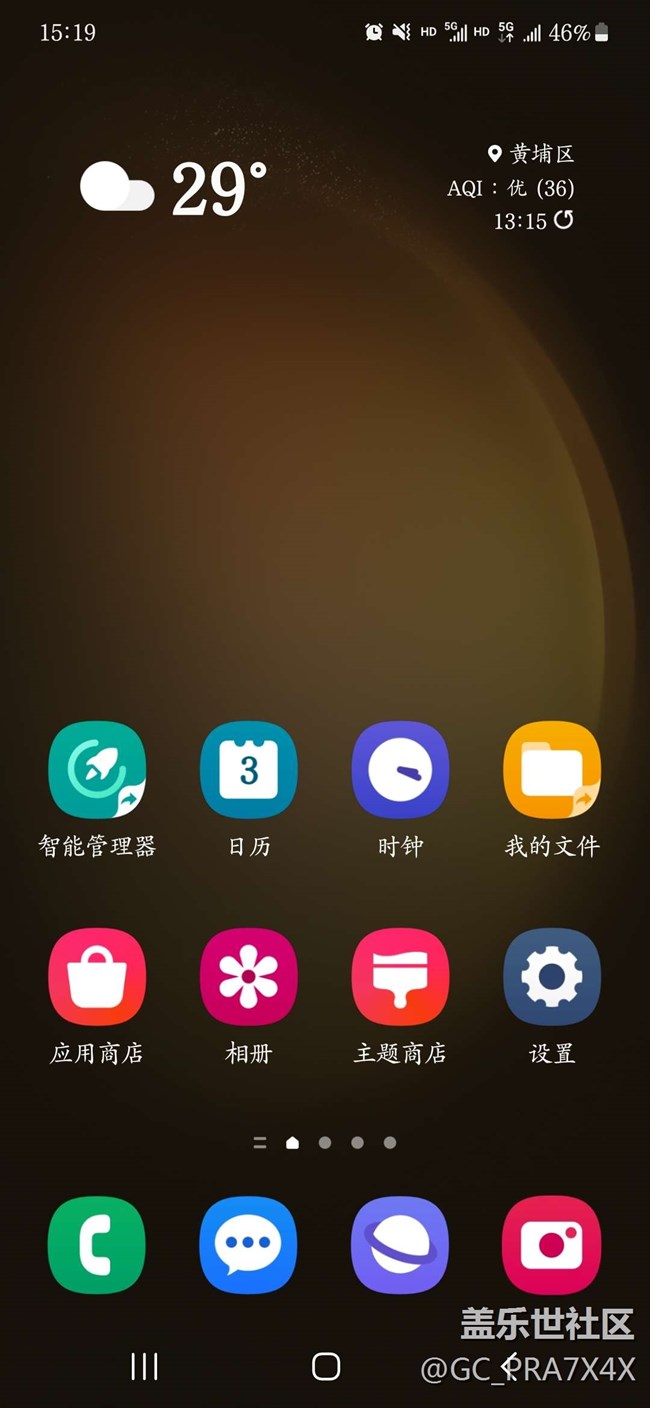Open 我的文件 file manager
Viewport: 650px width, 1408px height.
click(552, 769)
